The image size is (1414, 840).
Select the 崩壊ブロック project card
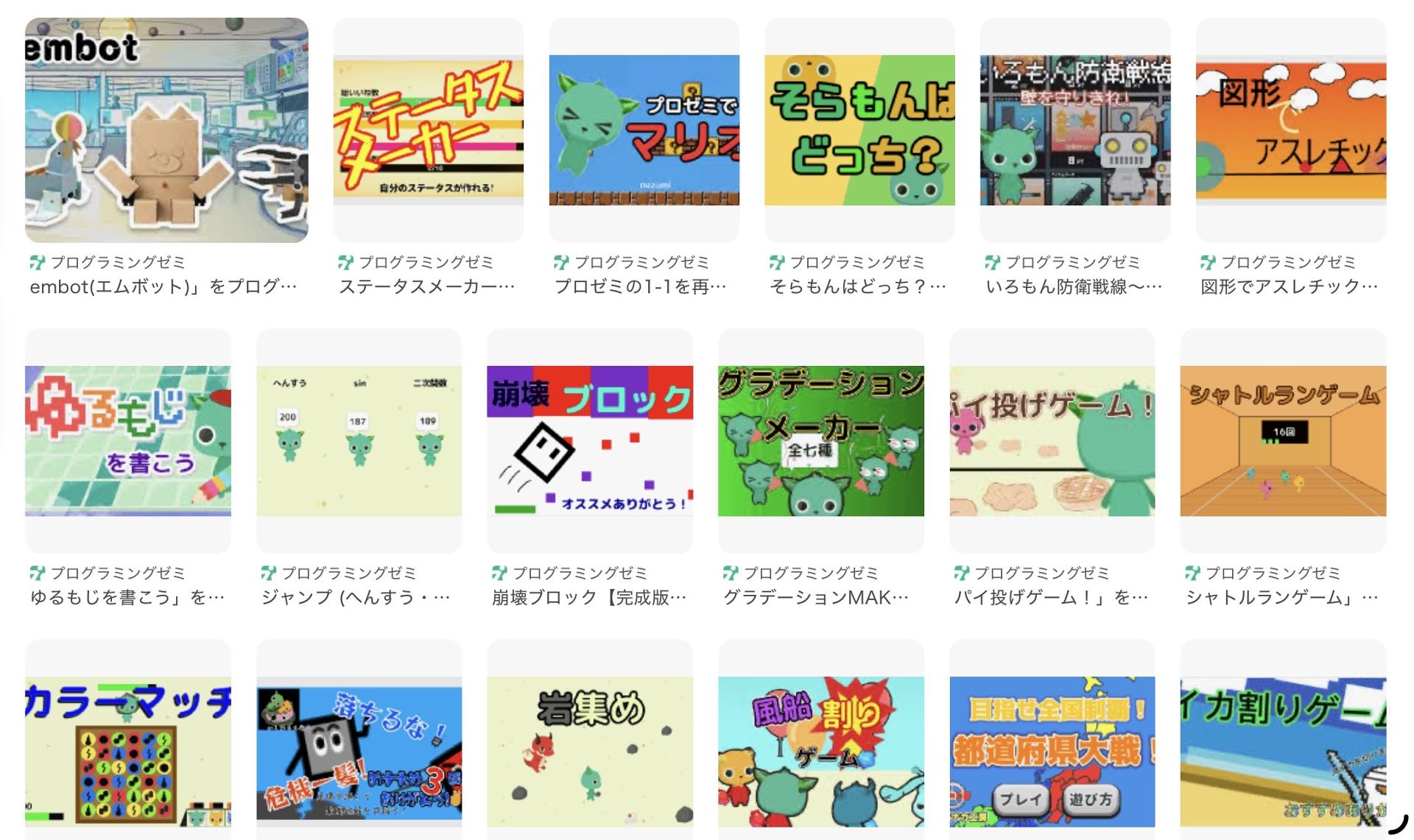point(590,441)
